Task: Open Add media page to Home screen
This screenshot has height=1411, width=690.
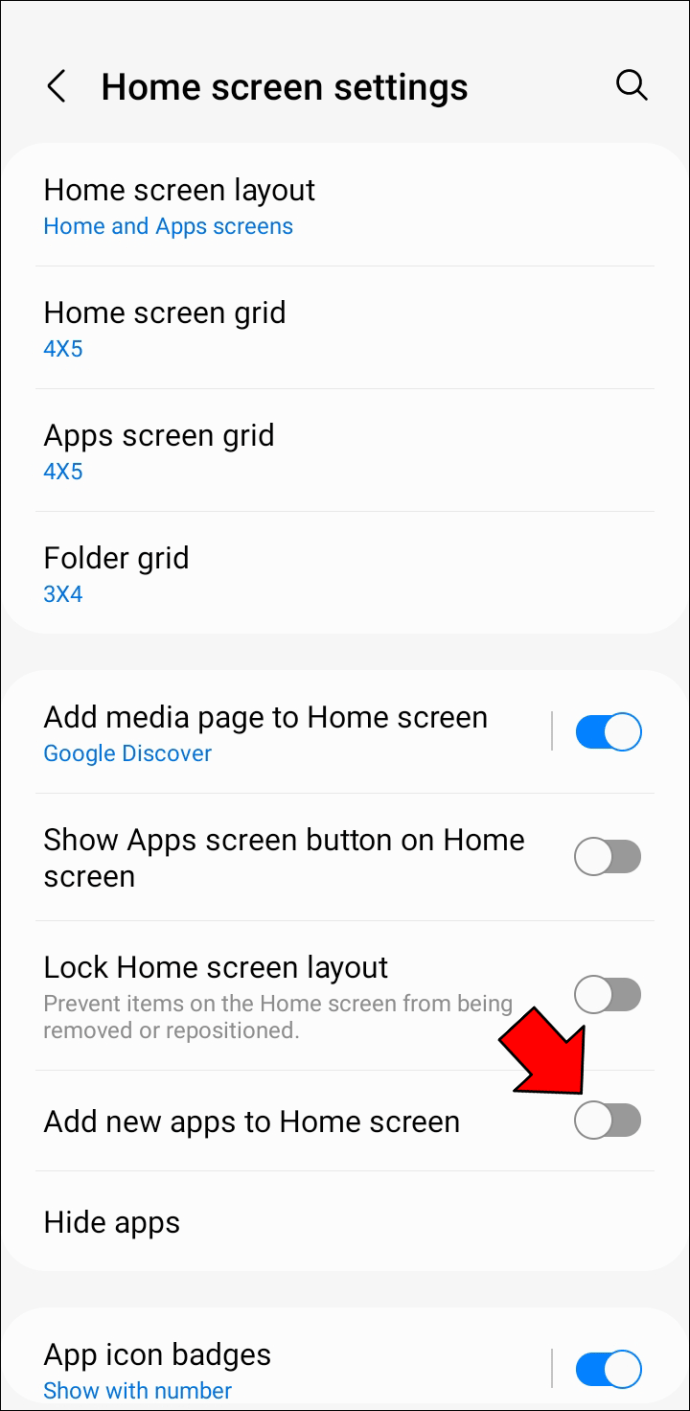Action: (x=266, y=733)
